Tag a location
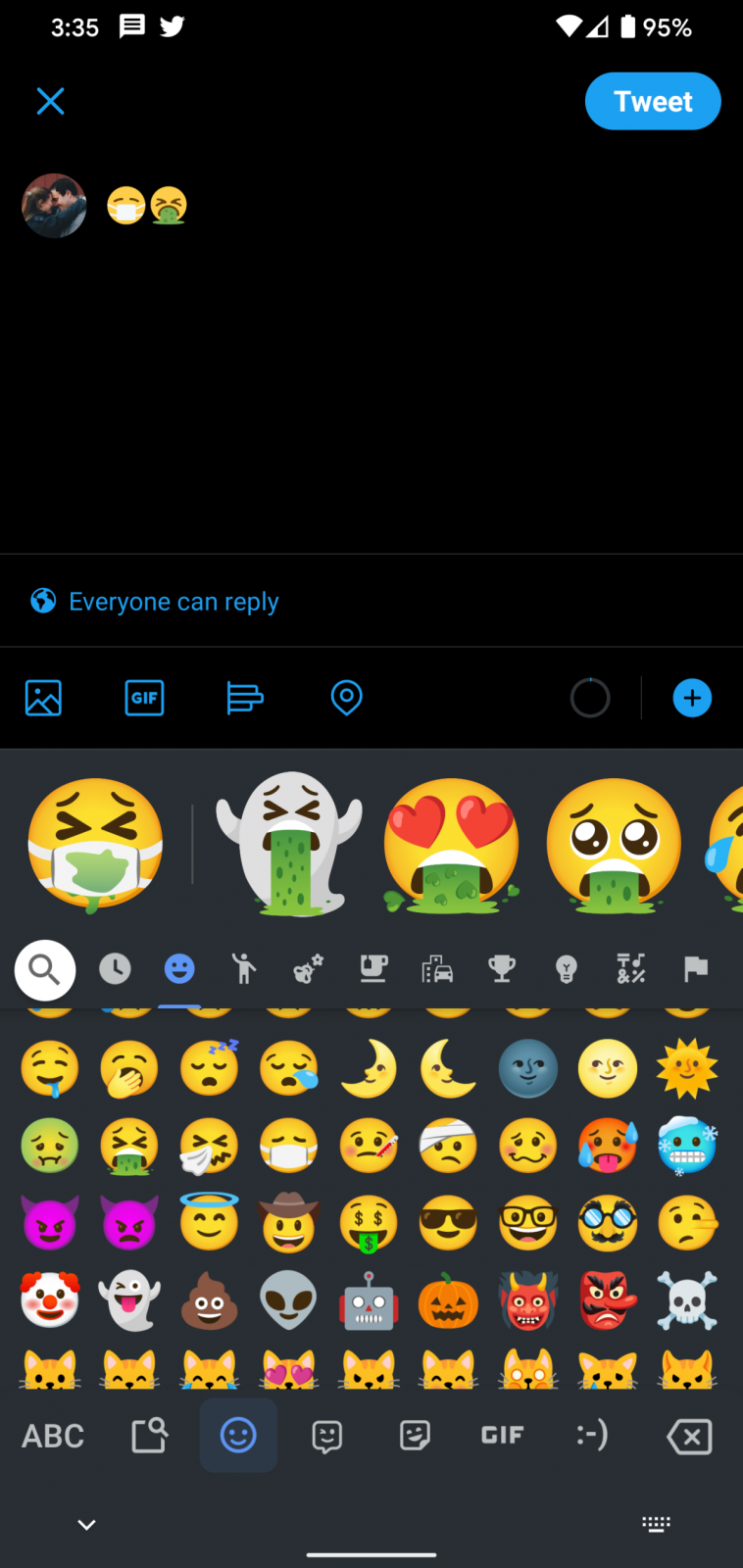Image resolution: width=743 pixels, height=1568 pixels. [346, 698]
